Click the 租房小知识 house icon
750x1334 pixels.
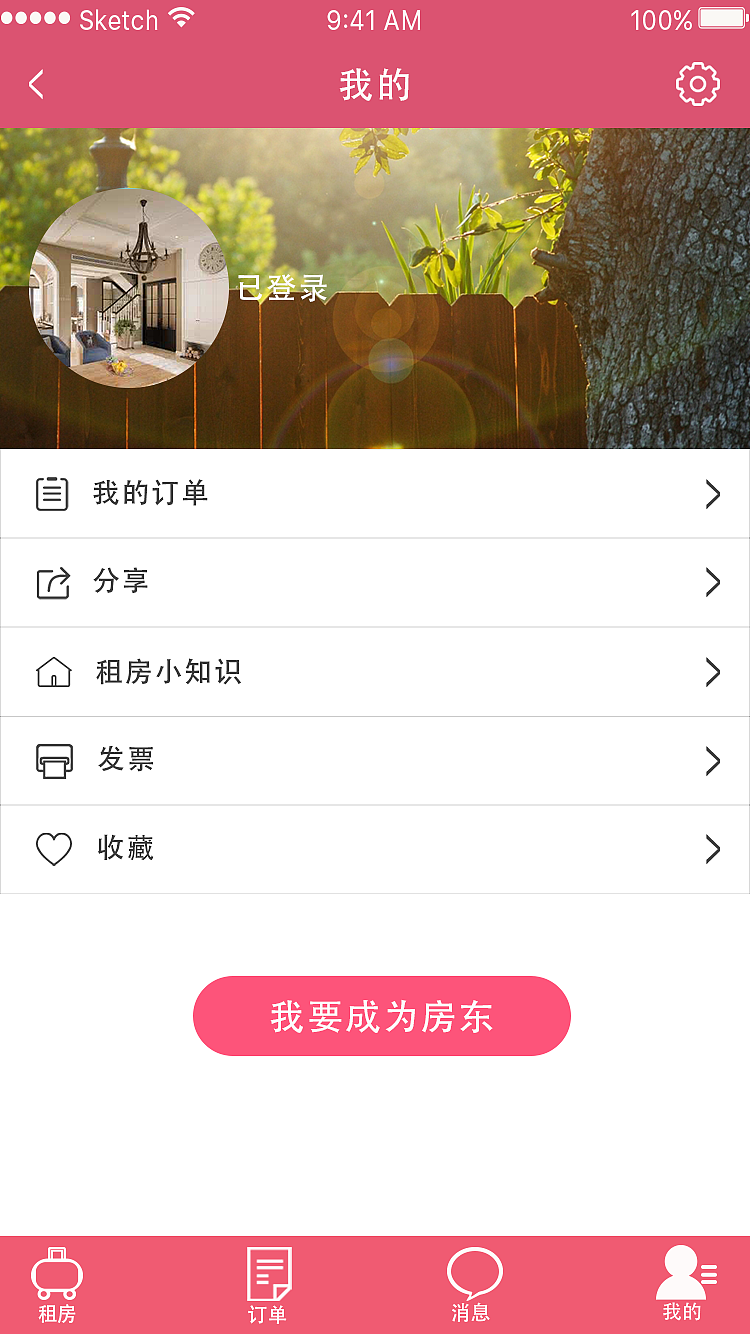(x=54, y=671)
